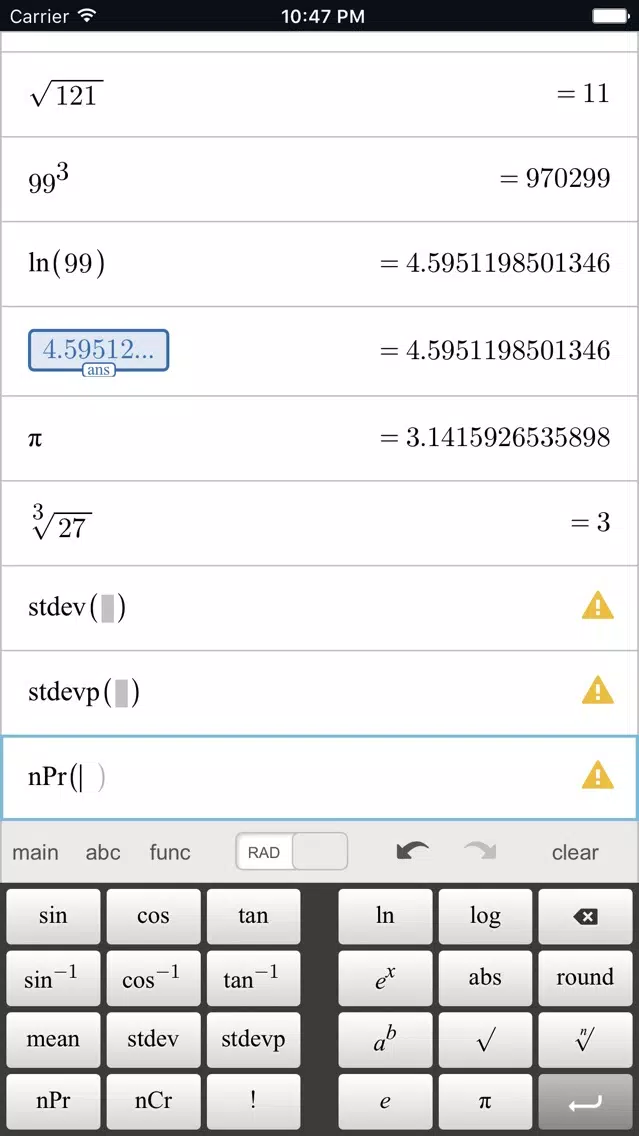Switch to the abc keyboard tab
639x1136 pixels.
pos(103,852)
